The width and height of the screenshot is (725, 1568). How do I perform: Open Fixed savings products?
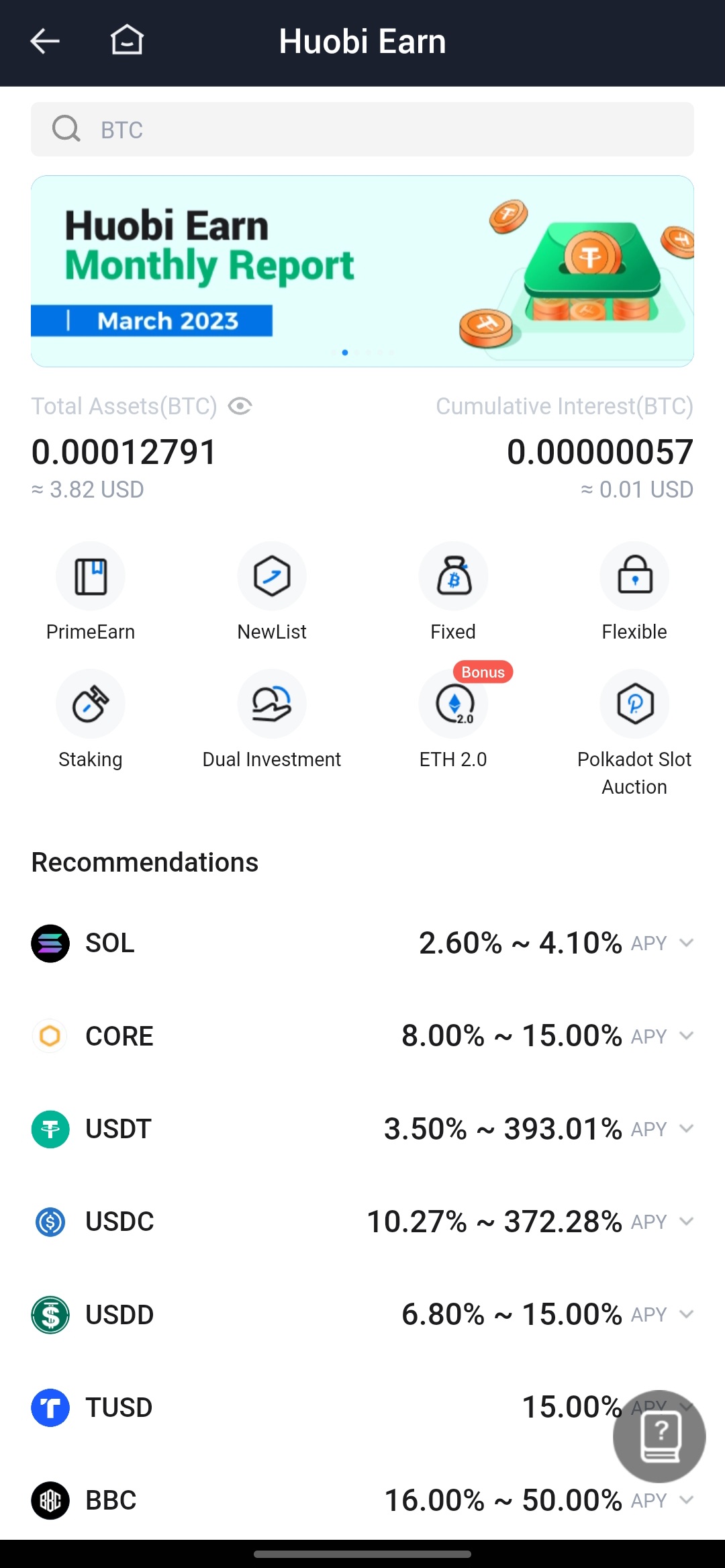pyautogui.click(x=453, y=591)
